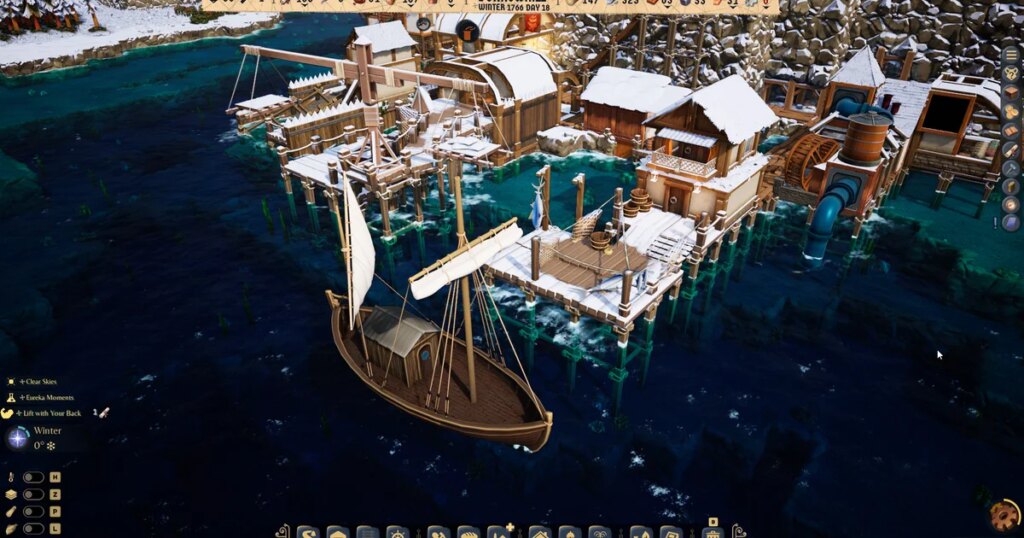Open the ship wheel build category
The image size is (1024, 538).
pyautogui.click(x=397, y=531)
